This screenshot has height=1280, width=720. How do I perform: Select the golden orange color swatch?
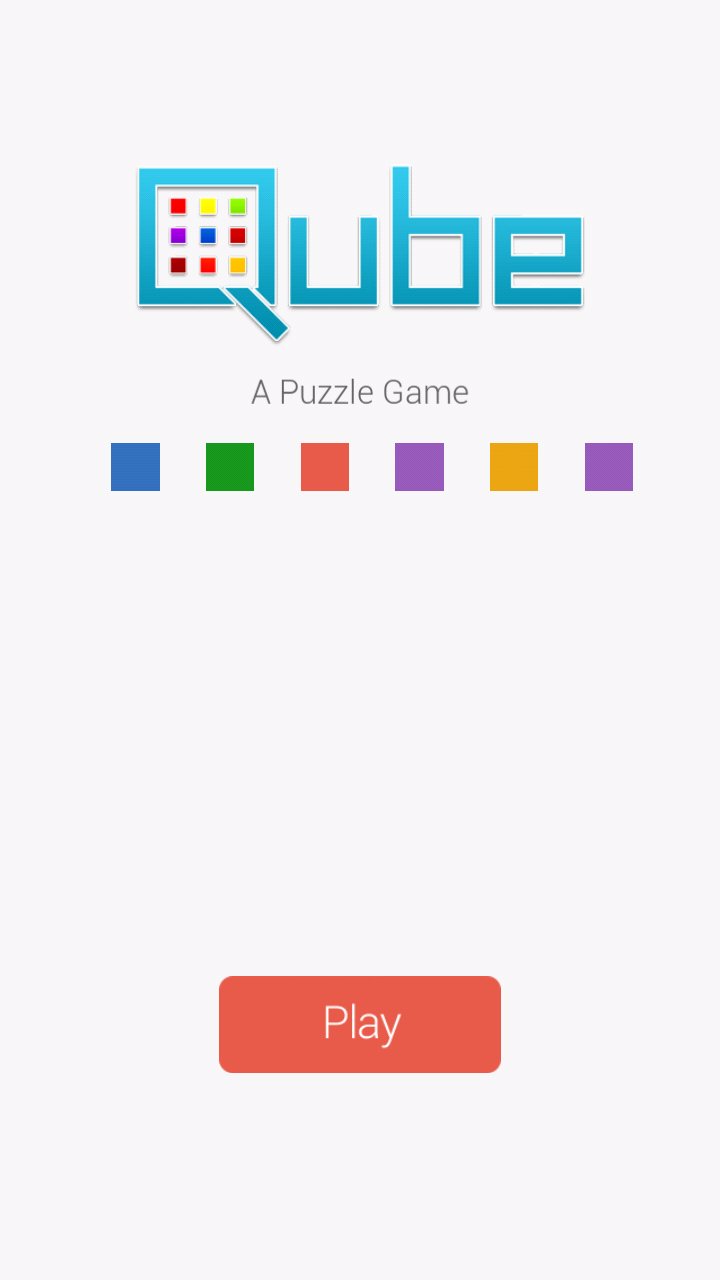pyautogui.click(x=513, y=467)
